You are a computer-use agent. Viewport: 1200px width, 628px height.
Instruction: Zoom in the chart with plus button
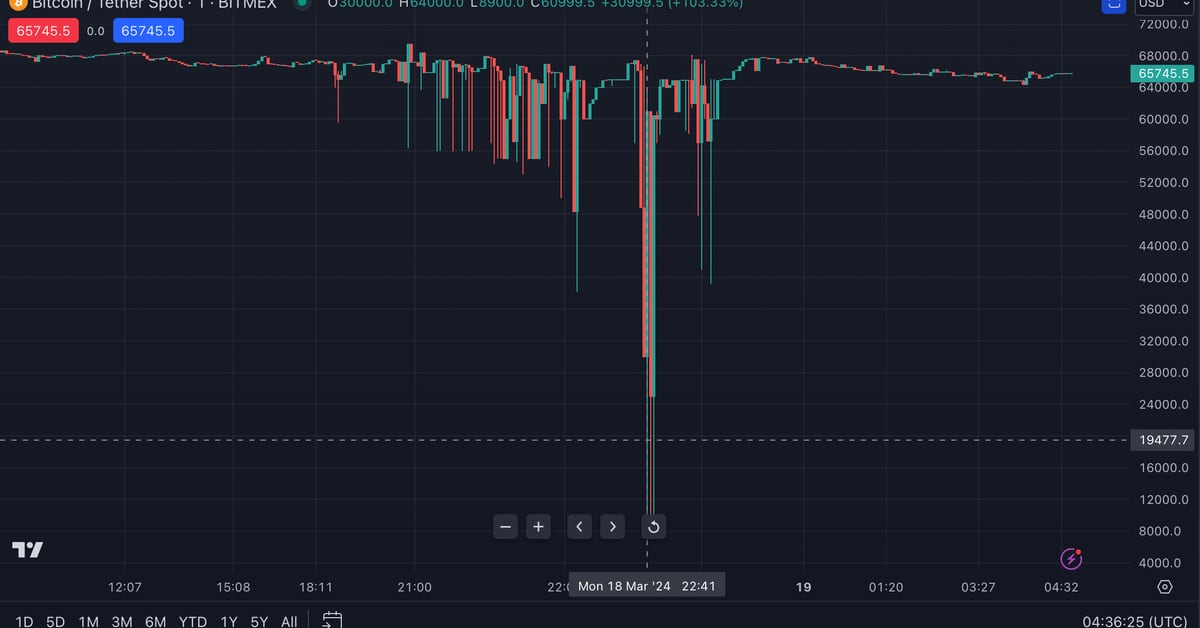click(x=538, y=527)
